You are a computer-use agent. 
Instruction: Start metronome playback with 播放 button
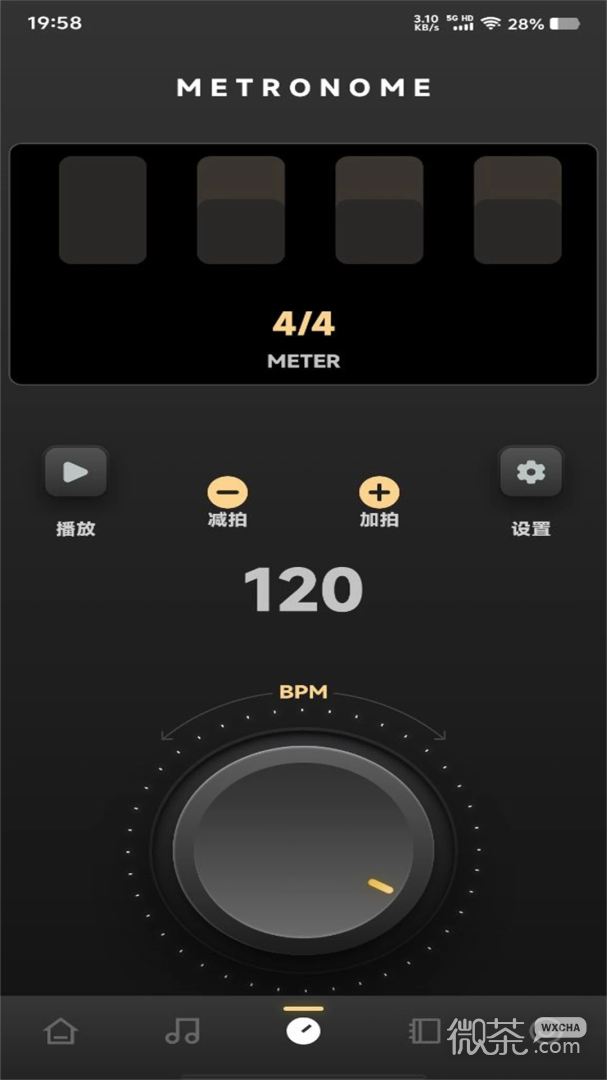[76, 472]
